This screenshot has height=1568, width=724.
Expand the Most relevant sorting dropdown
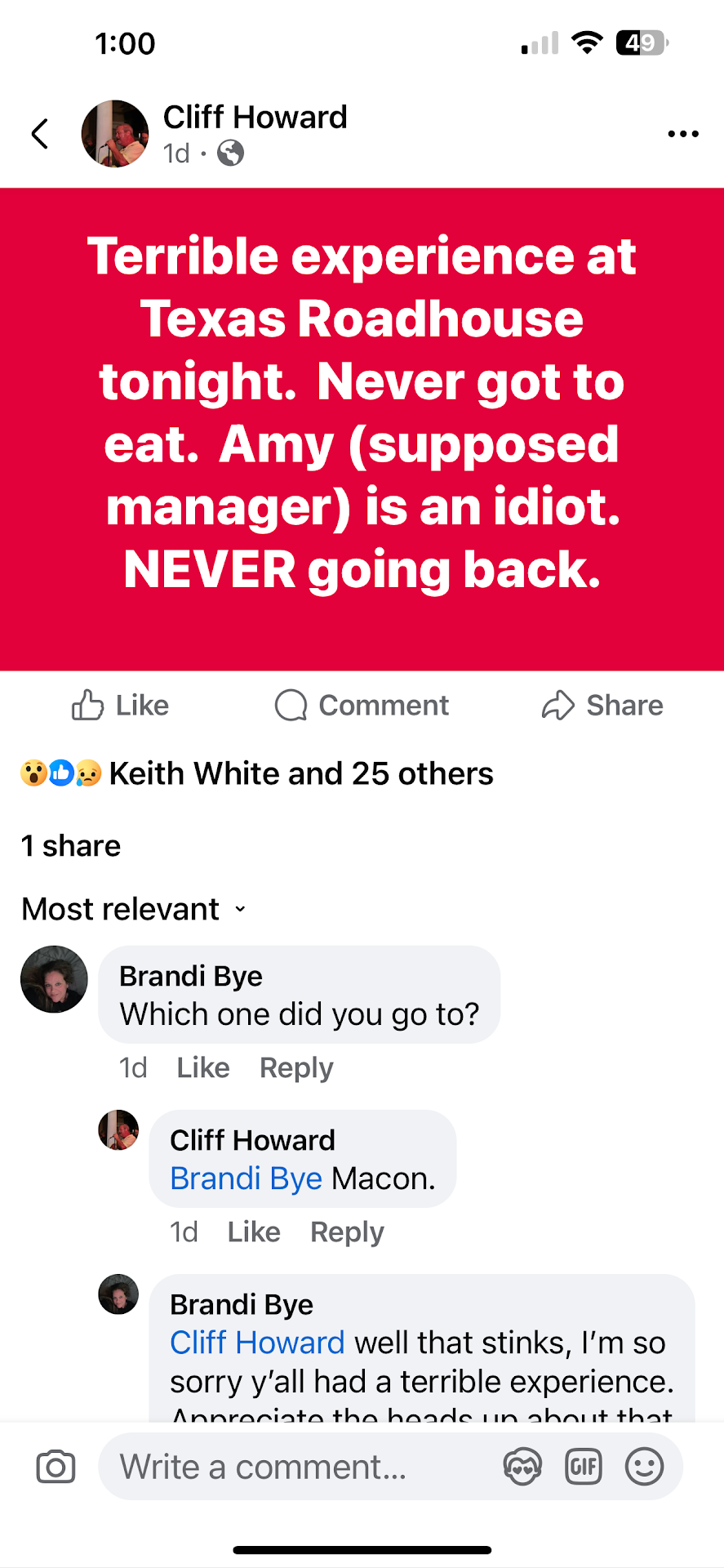(135, 909)
